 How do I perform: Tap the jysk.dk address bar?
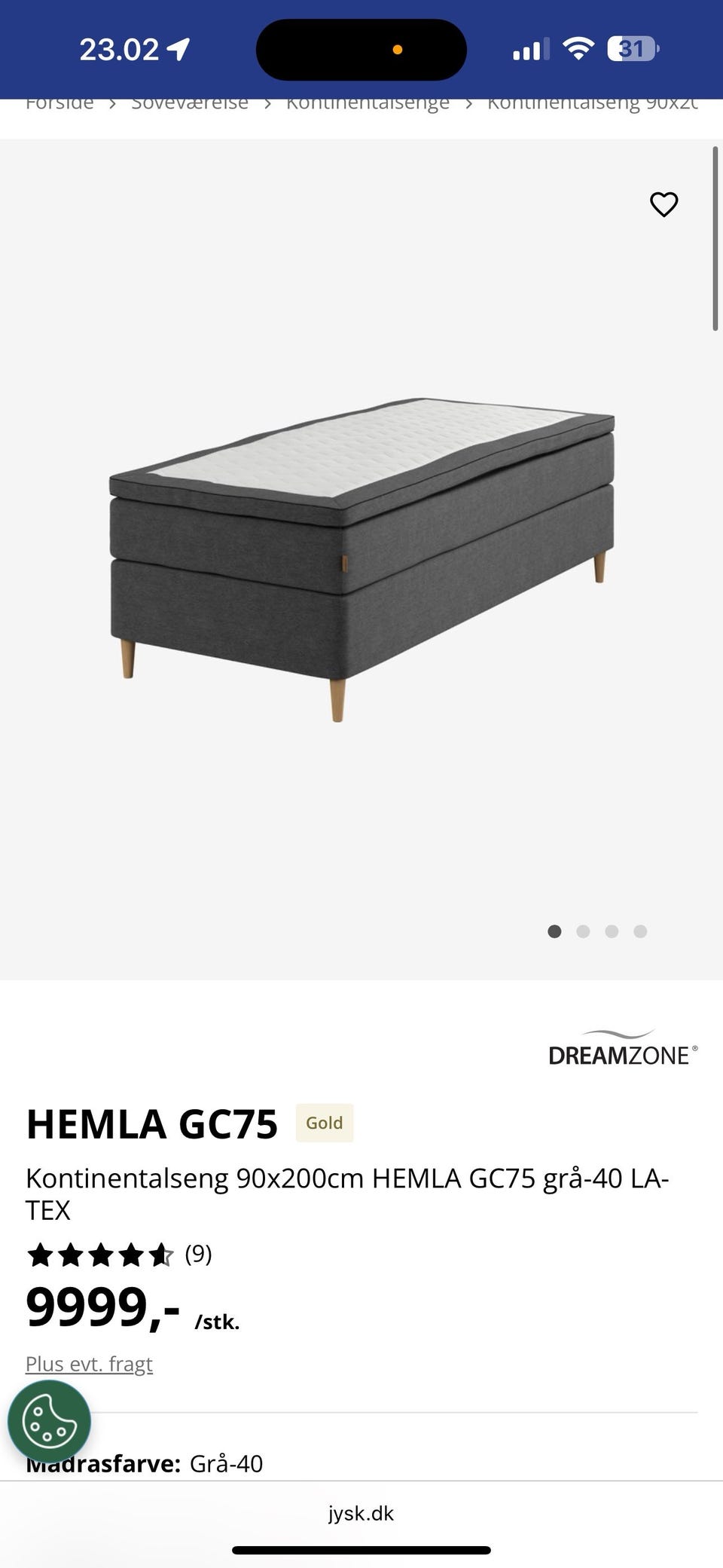(x=361, y=1513)
